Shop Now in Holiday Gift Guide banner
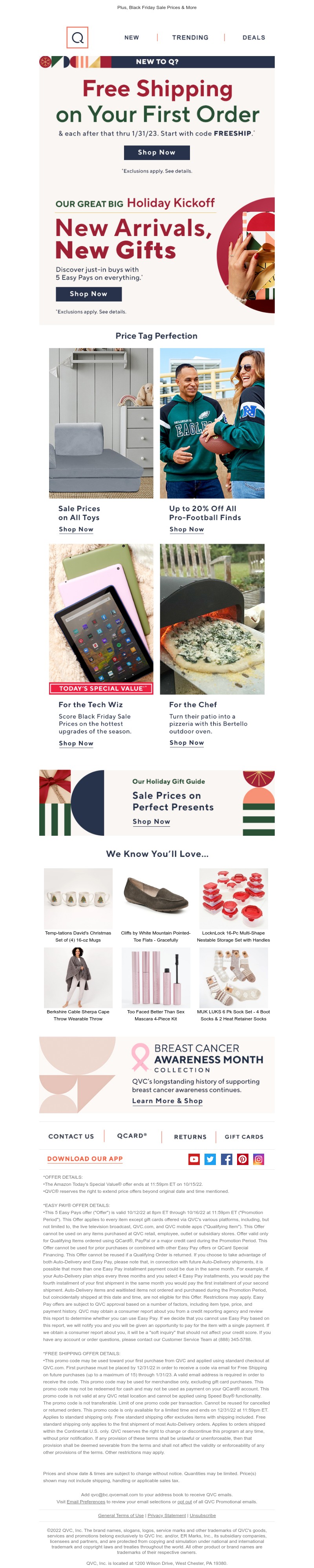Viewport: 314px width, 1568px height. click(151, 822)
